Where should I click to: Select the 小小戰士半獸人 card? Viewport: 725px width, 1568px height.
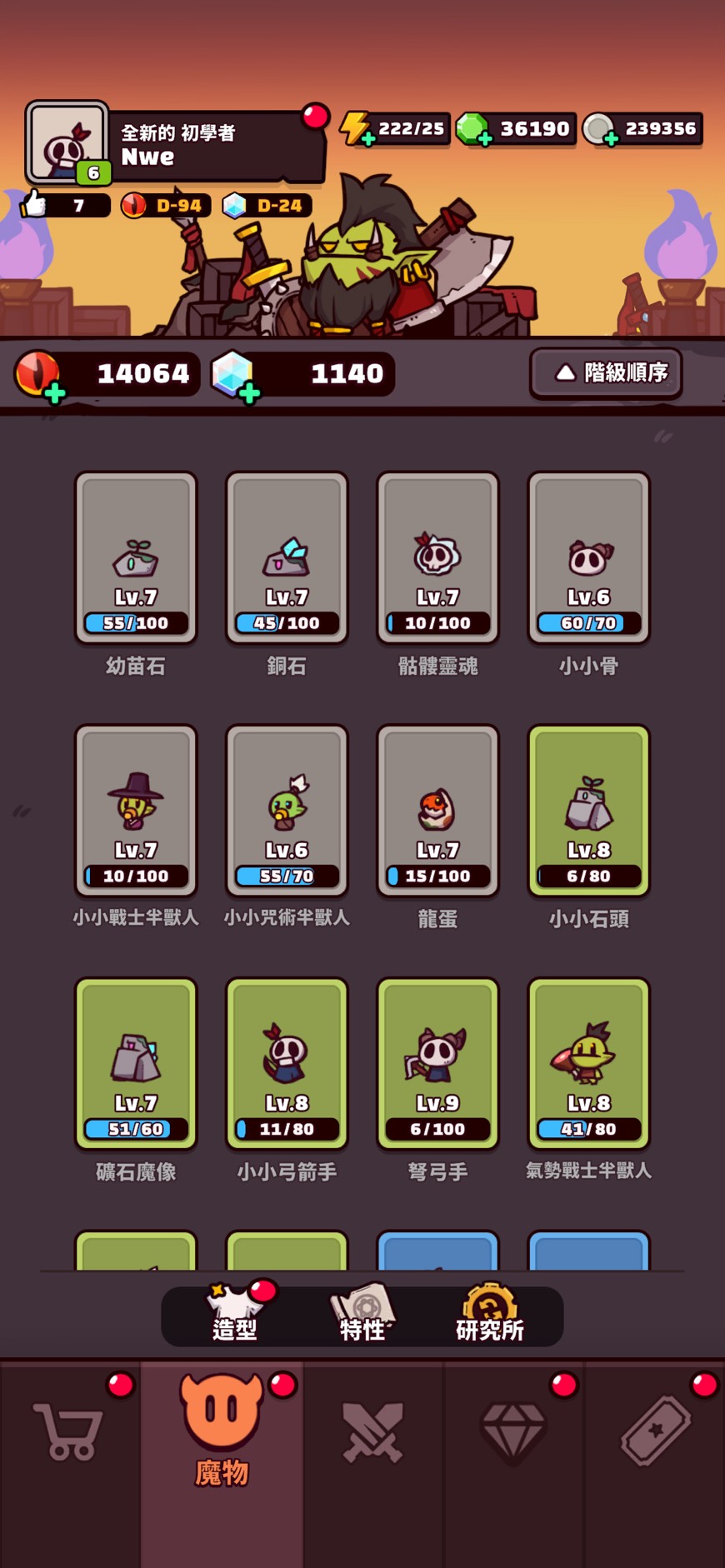click(136, 810)
